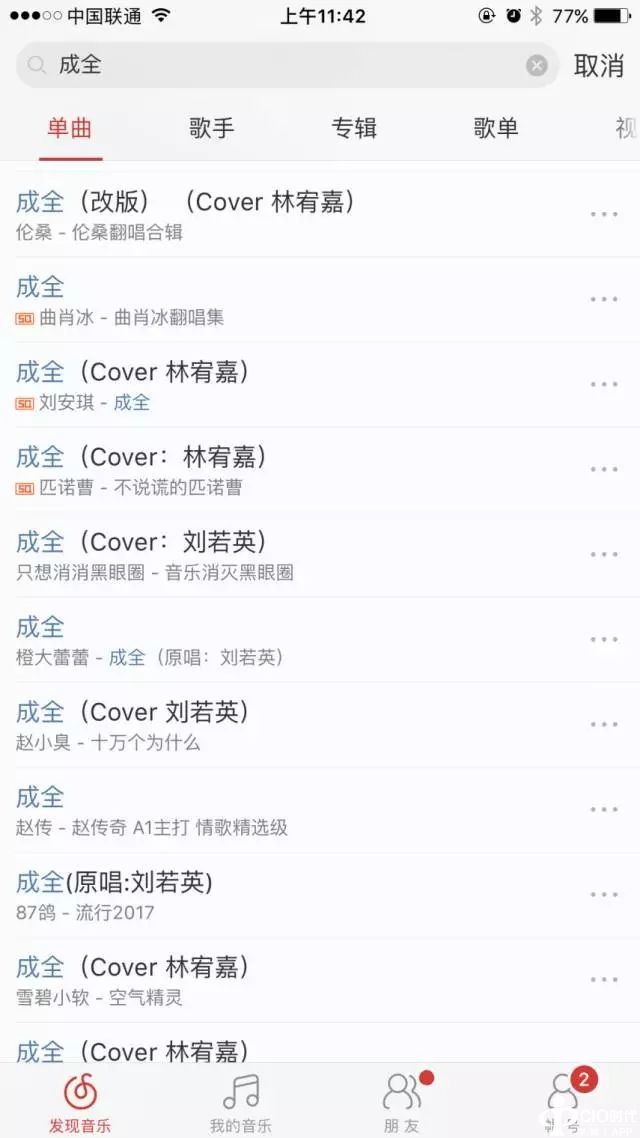
Task: Play 成全 cover by 刘安琪
Action: [x=280, y=385]
